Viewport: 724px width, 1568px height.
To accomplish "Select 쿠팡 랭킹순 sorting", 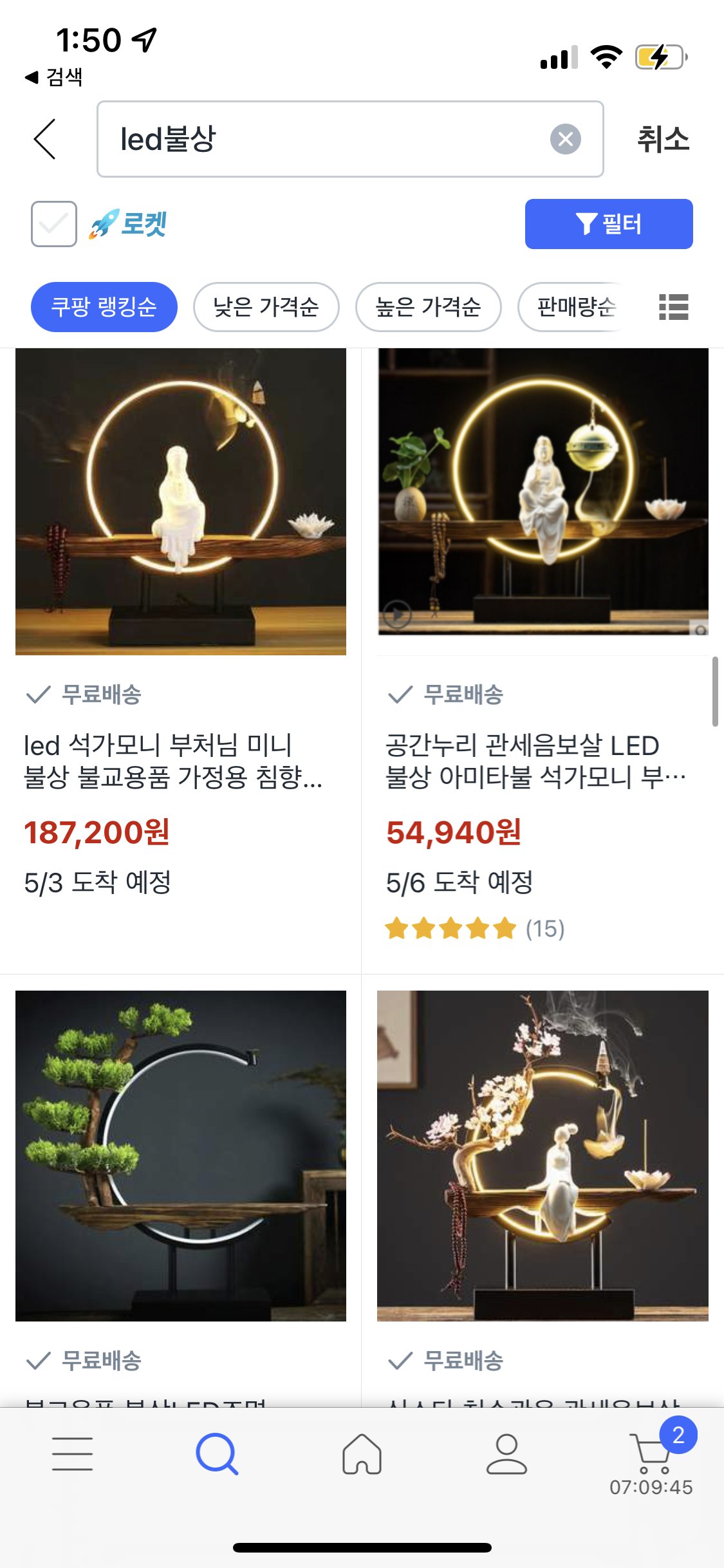I will [104, 307].
